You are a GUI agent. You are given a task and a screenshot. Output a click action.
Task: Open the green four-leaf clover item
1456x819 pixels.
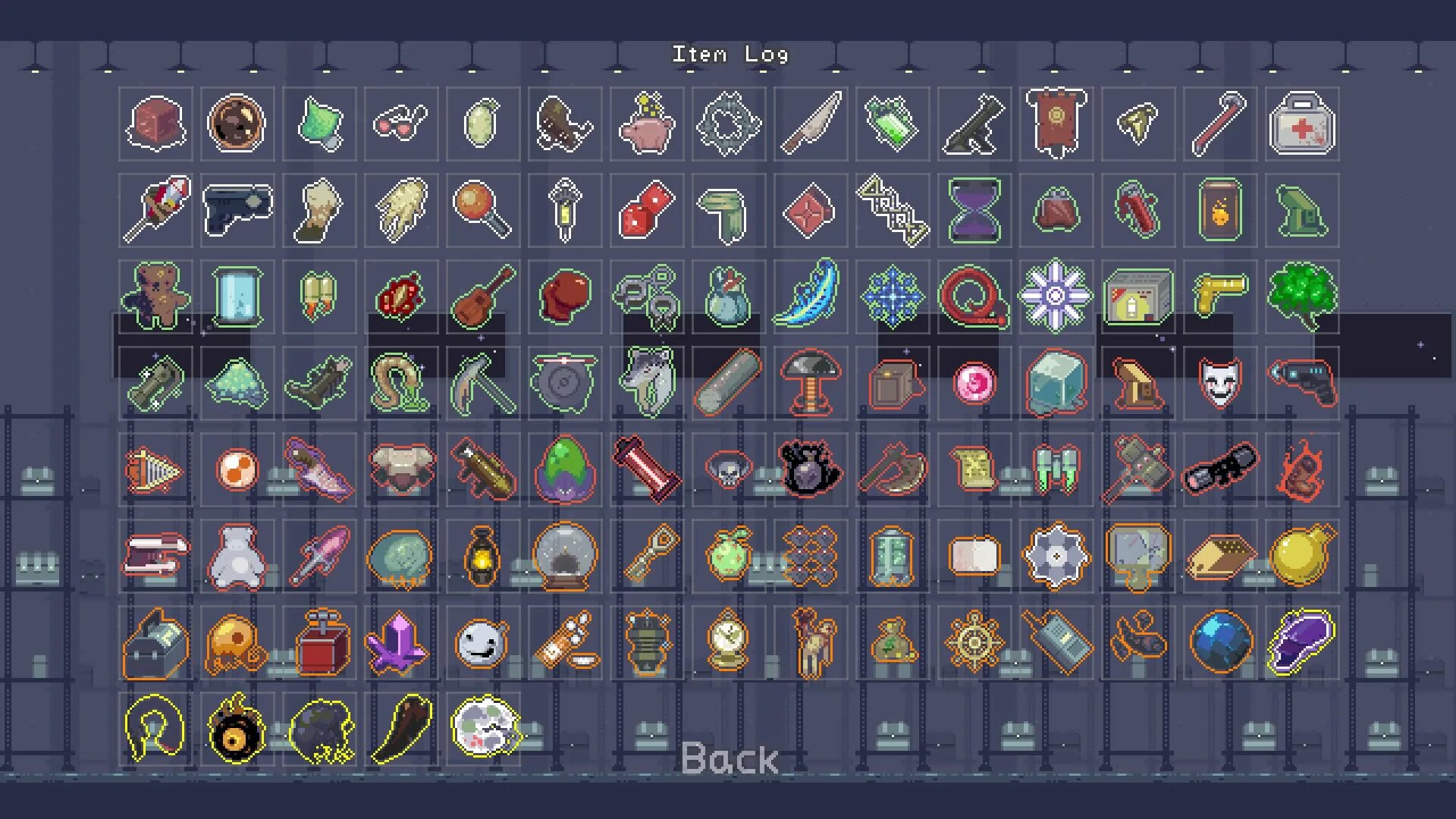[x=1302, y=297]
